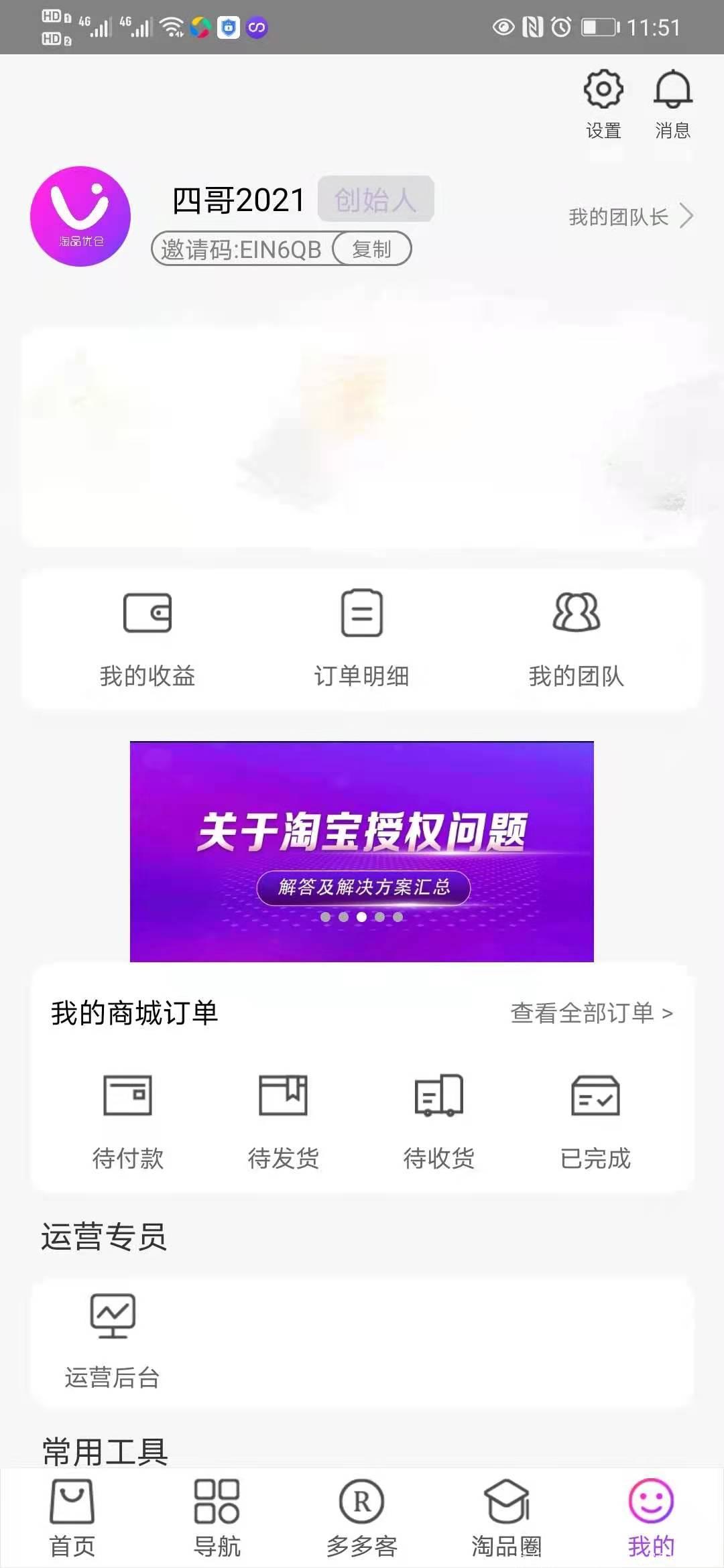Image resolution: width=724 pixels, height=1568 pixels.
Task: Copy the invitation code with 复制
Action: (372, 249)
